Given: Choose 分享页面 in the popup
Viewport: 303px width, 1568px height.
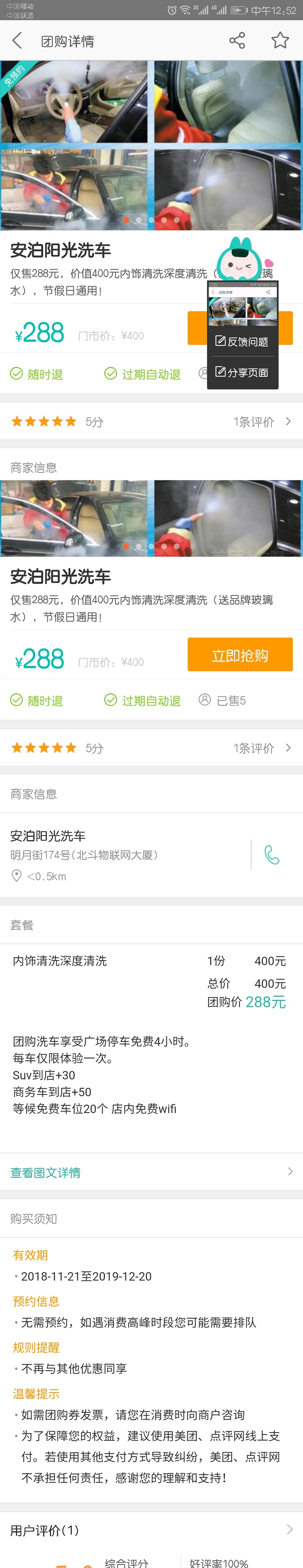Looking at the screenshot, I should tap(242, 373).
